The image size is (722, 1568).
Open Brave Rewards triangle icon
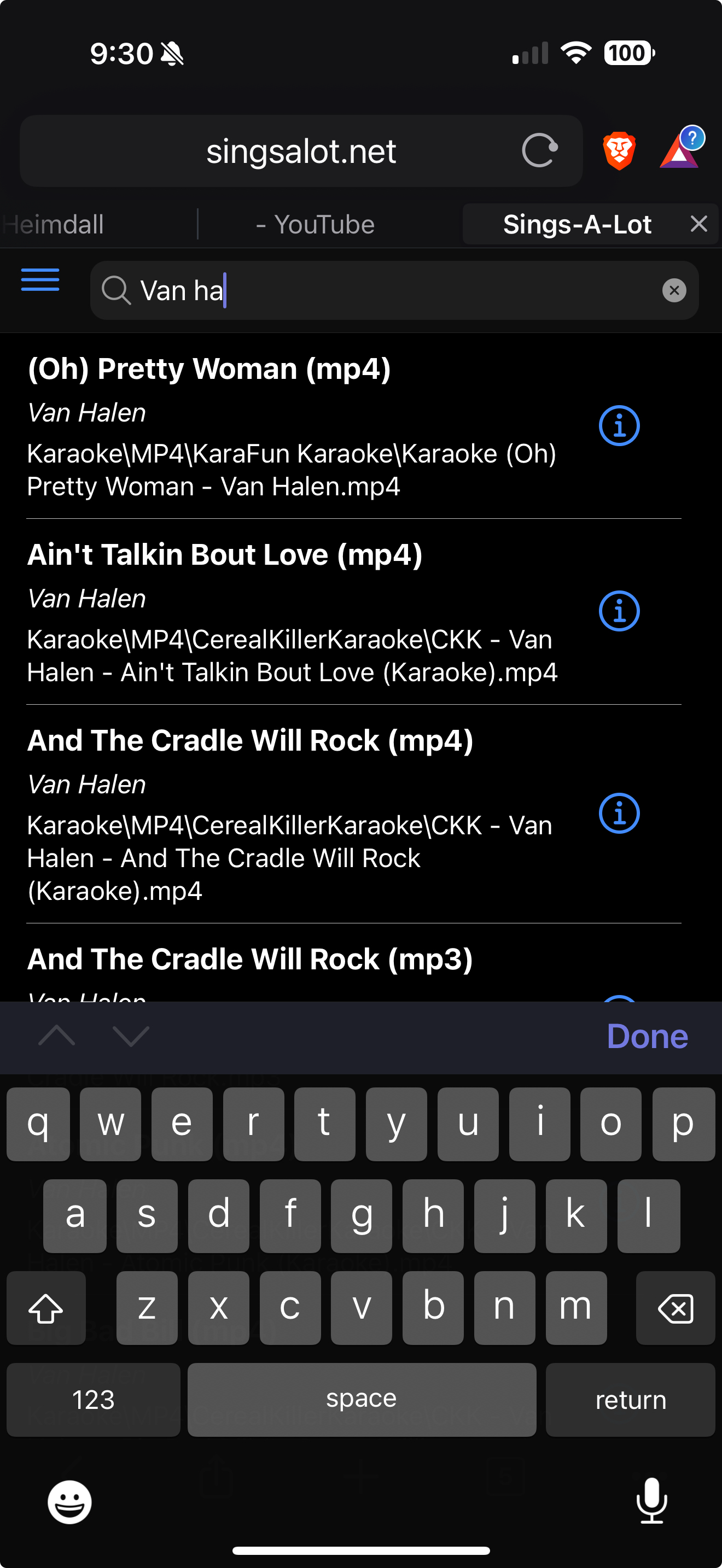[679, 150]
